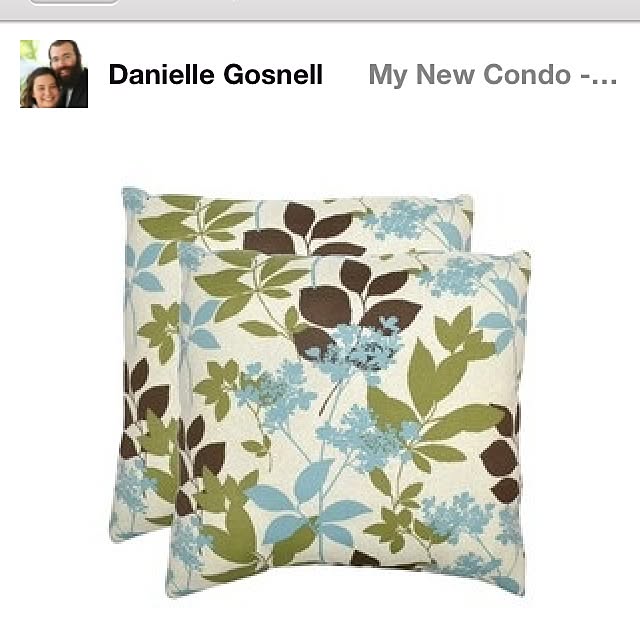Open Danielle Gosnell's profile picture
The height and width of the screenshot is (640, 640).
pos(54,74)
